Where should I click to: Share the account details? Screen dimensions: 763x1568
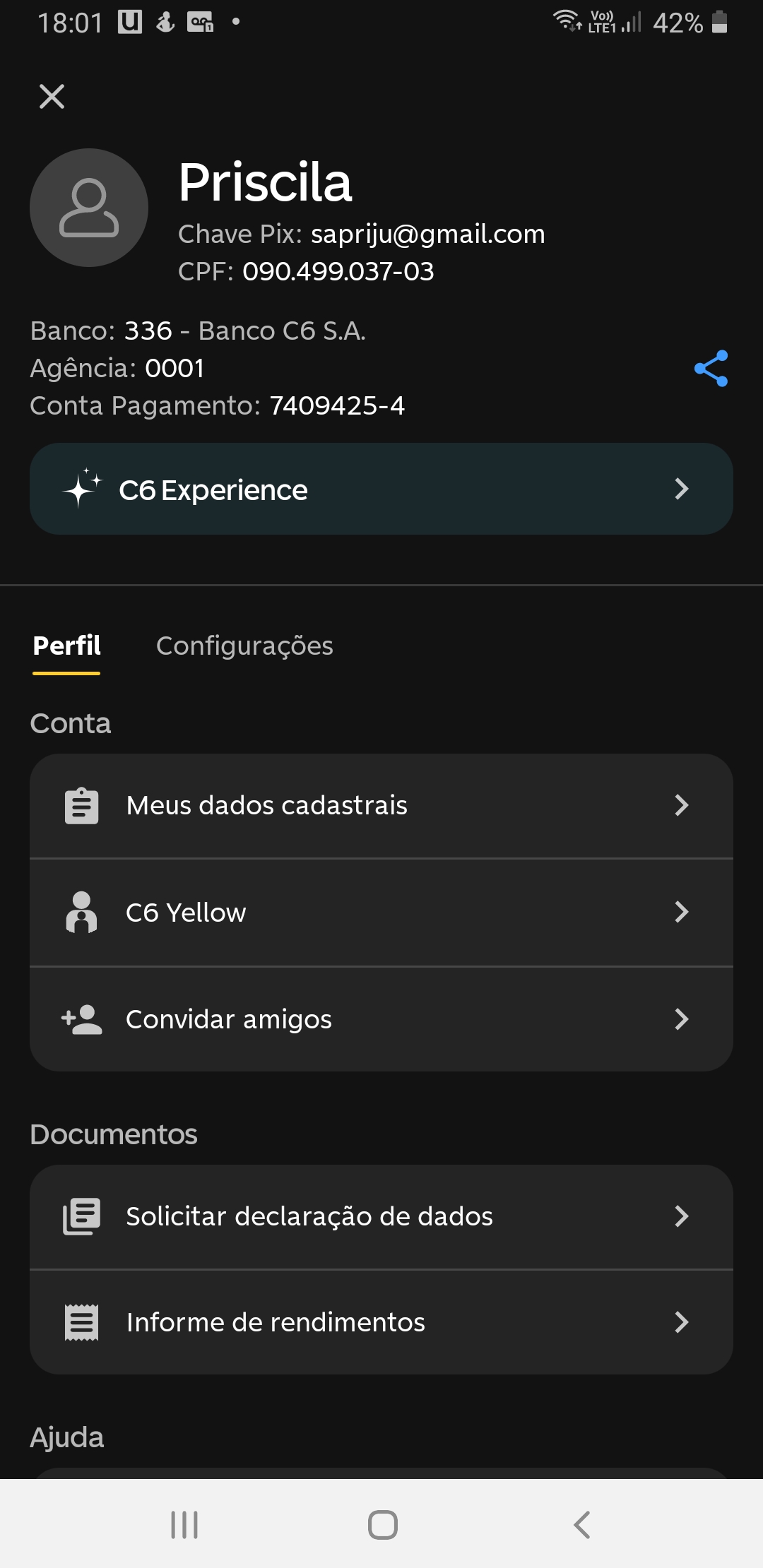coord(711,368)
